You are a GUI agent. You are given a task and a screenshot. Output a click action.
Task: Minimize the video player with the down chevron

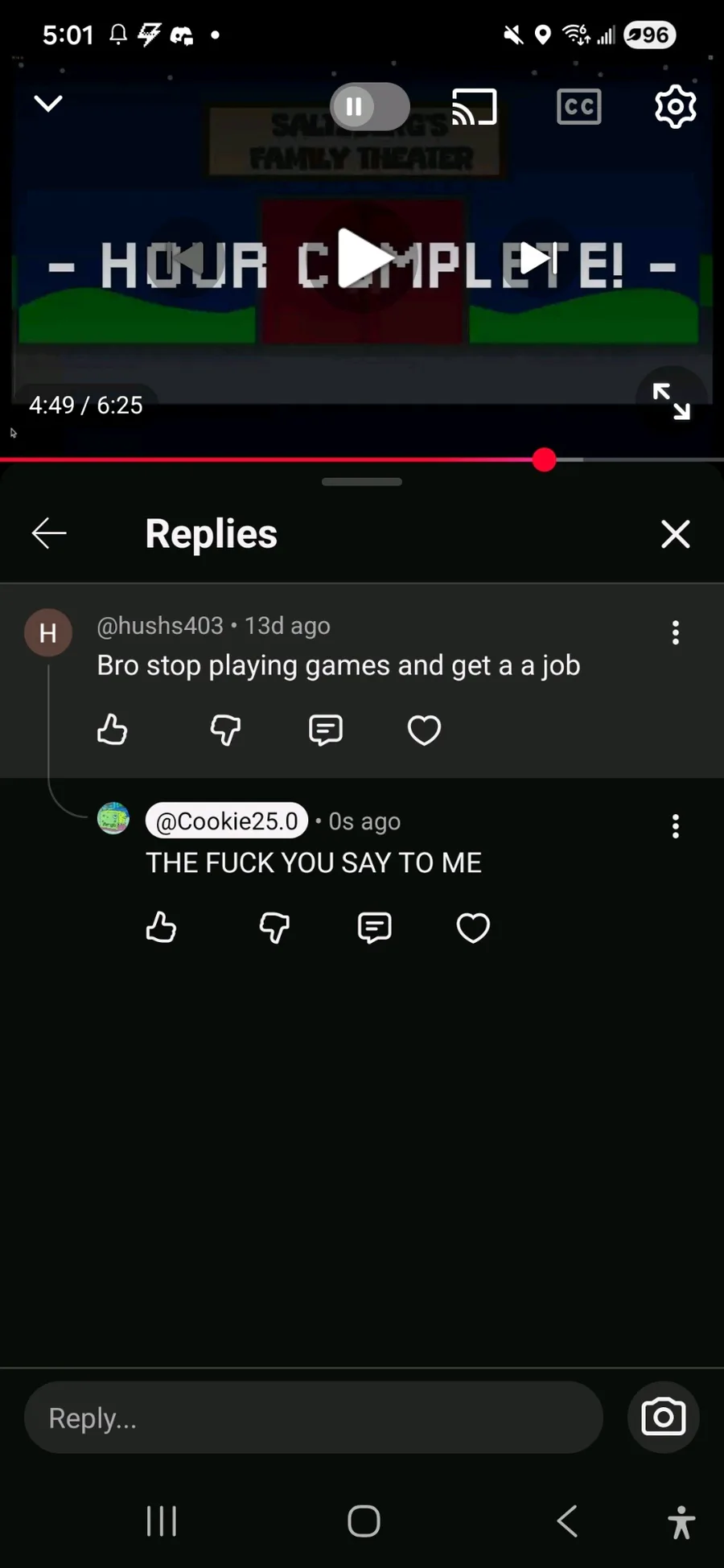tap(48, 104)
